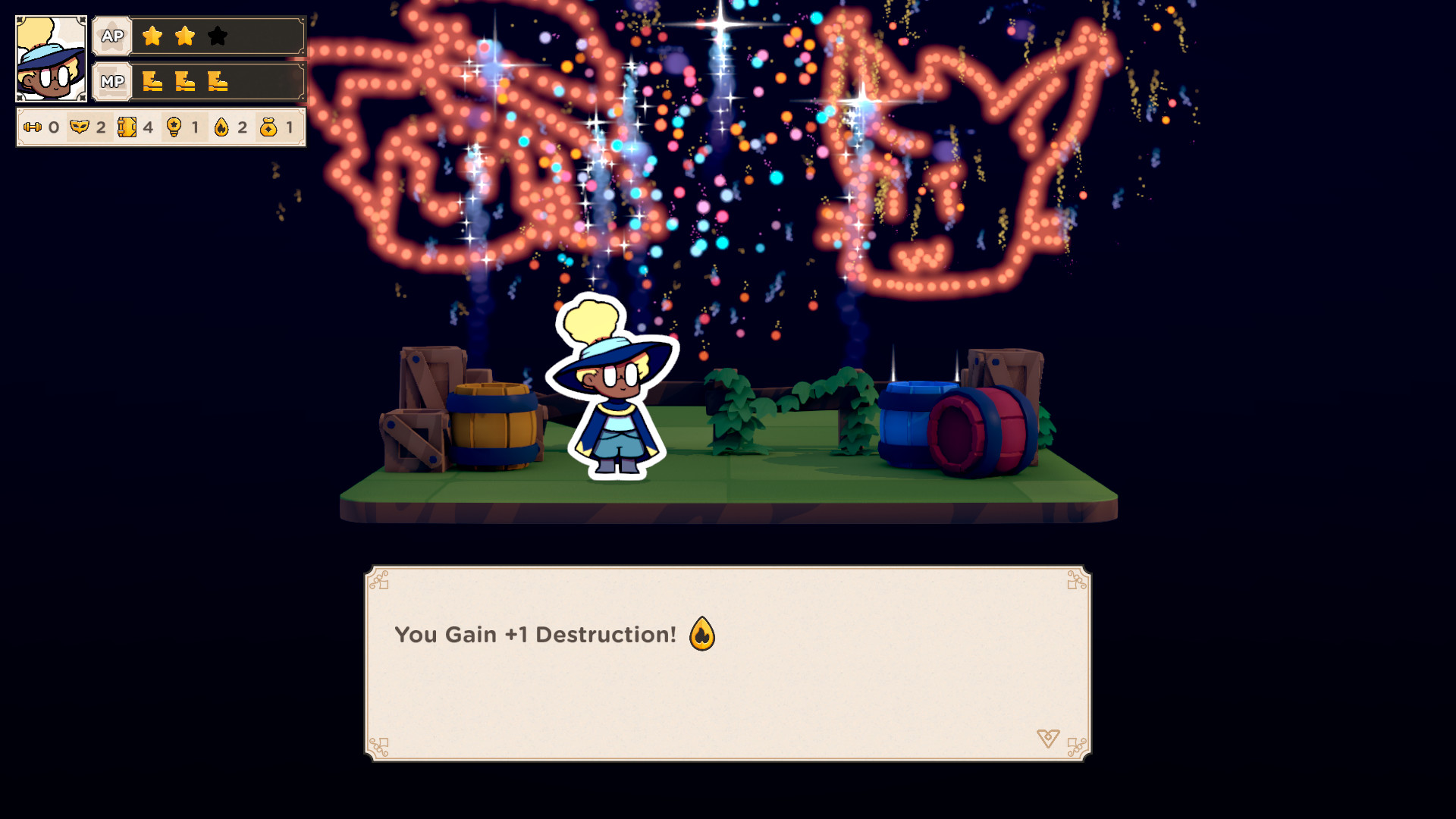The height and width of the screenshot is (819, 1456).
Task: Open the character portrait in the corner
Action: [x=52, y=59]
